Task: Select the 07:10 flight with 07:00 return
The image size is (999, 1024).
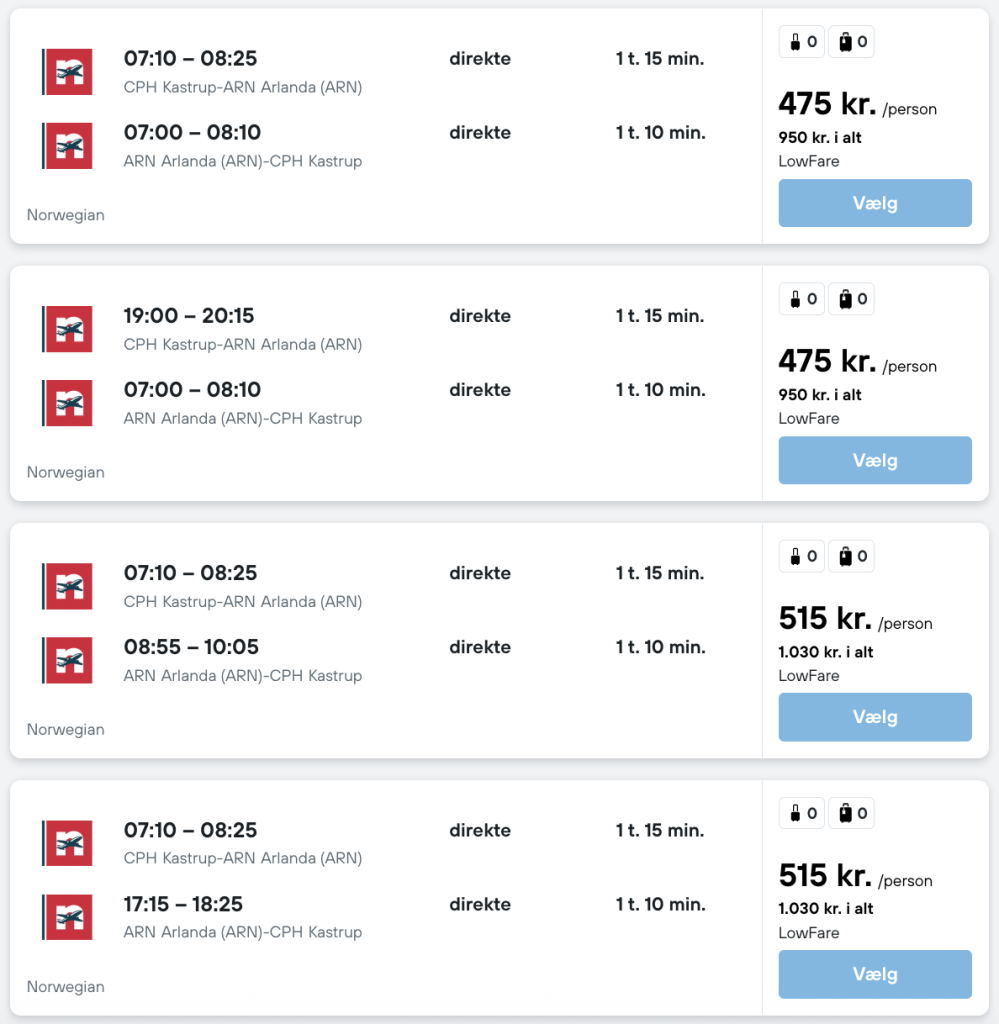Action: (874, 203)
